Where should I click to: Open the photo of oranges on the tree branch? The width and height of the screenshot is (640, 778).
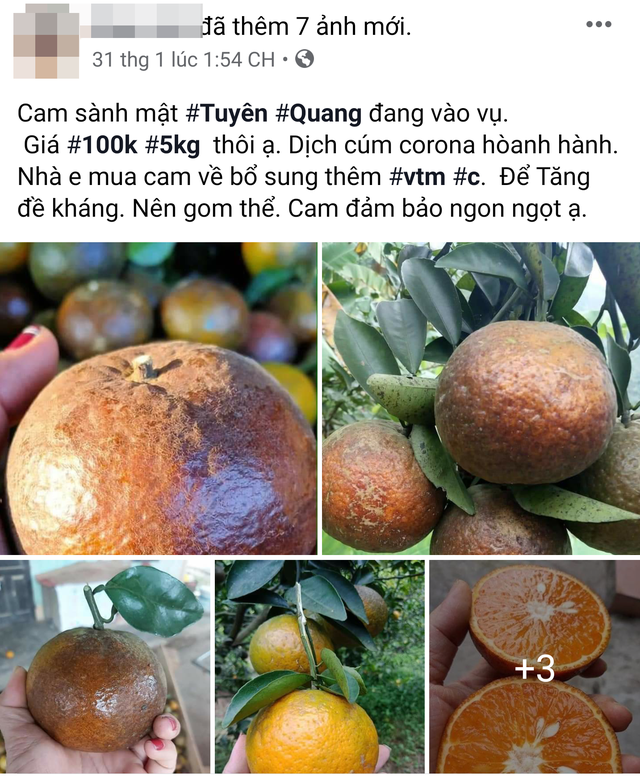coord(481,398)
